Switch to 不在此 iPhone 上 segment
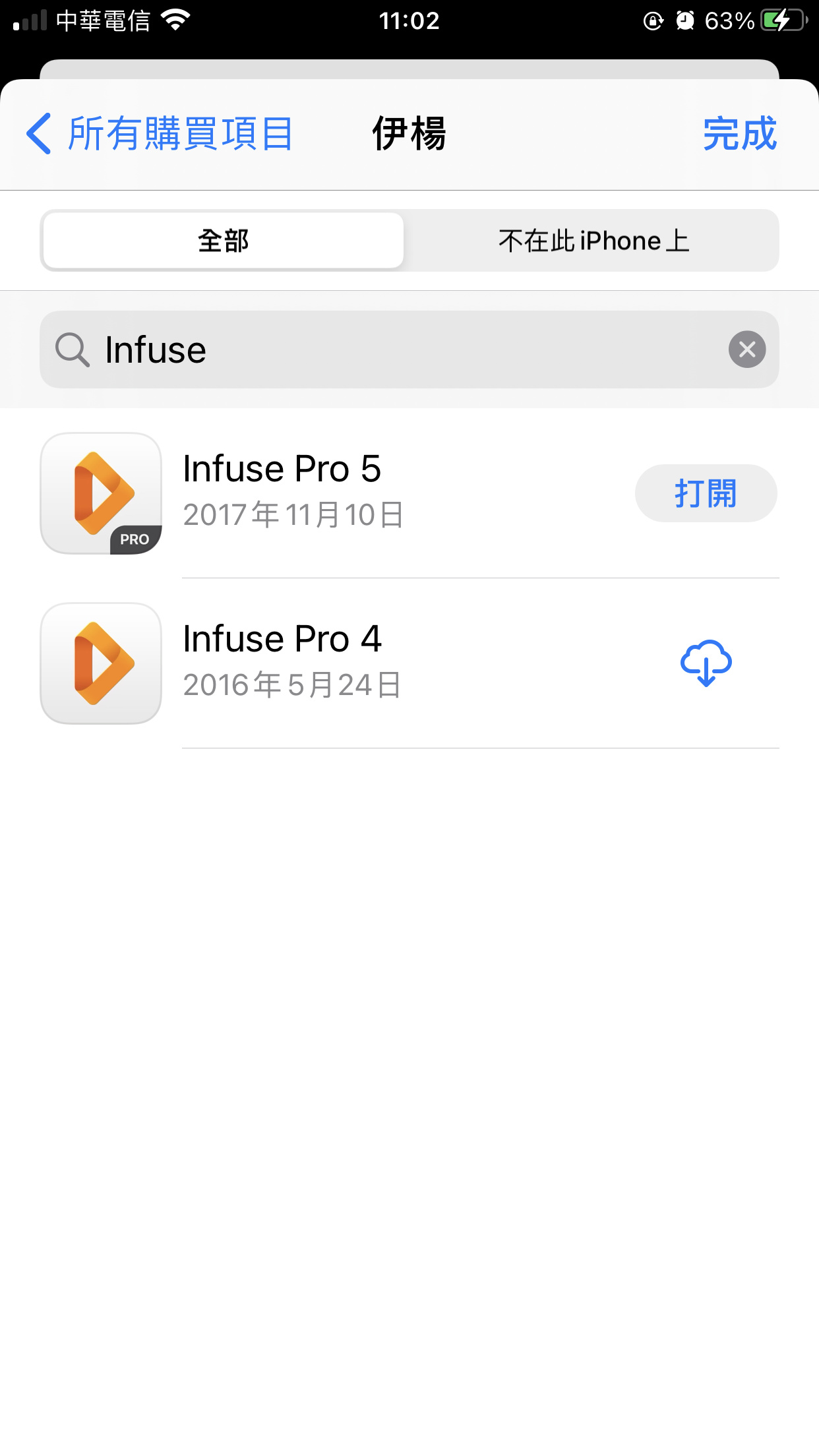This screenshot has width=819, height=1456. tap(593, 241)
